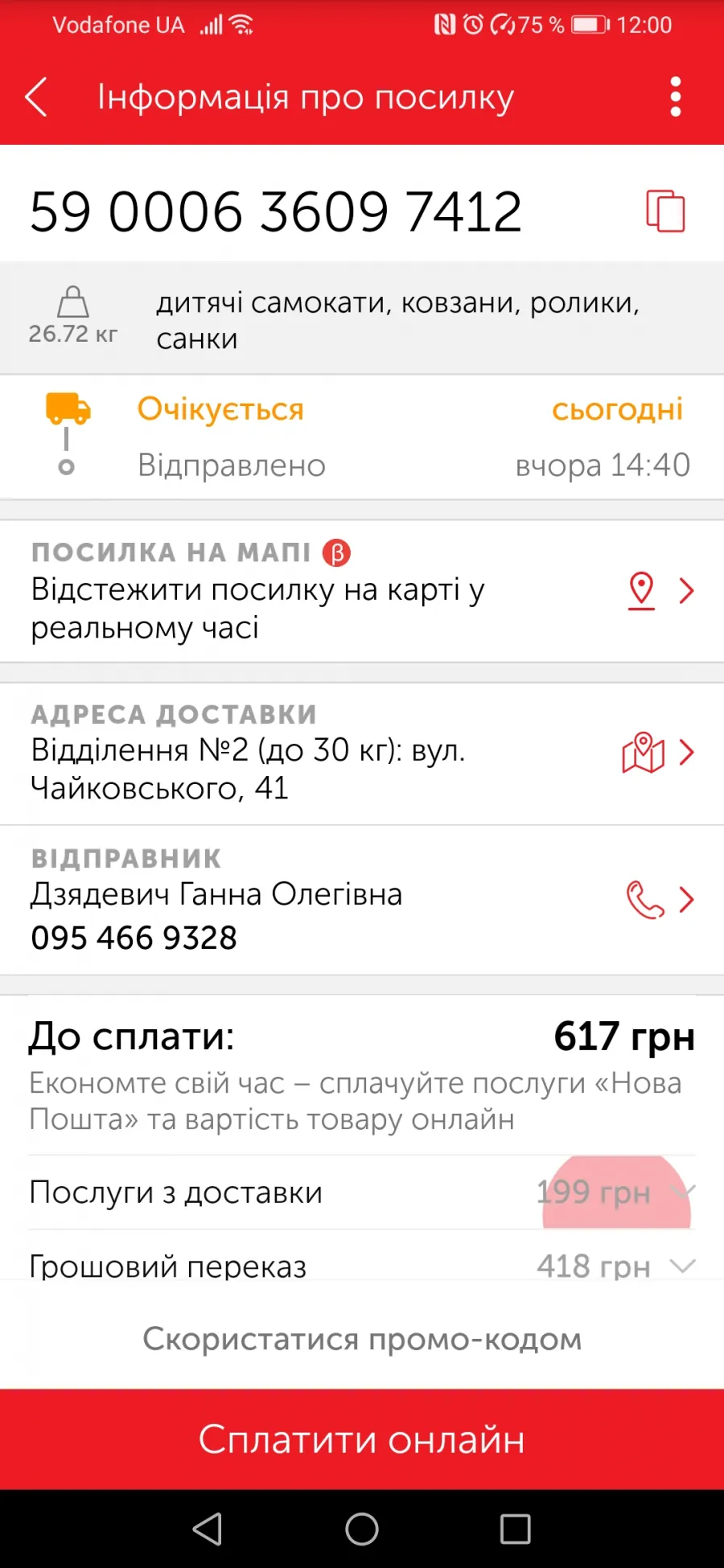Image resolution: width=724 pixels, height=1568 pixels.
Task: Expand the Послуги з доставки cost details
Action: 362,1192
